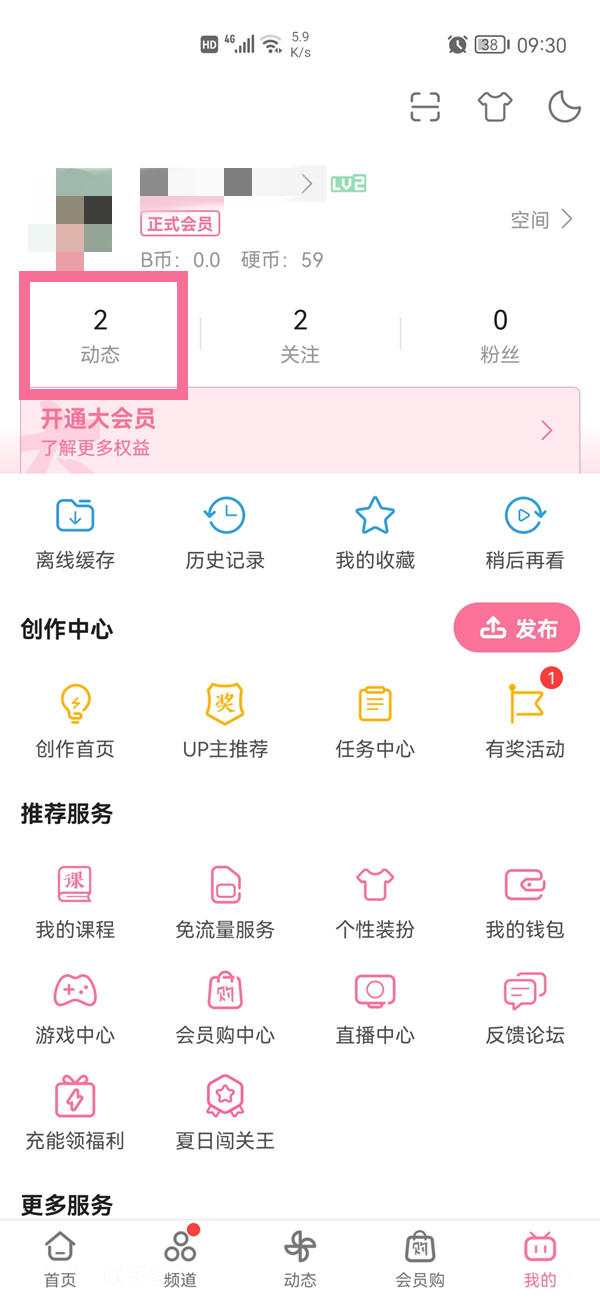This screenshot has width=600, height=1300.
Task: Tap the 开通大会员 banner
Action: tap(300, 431)
